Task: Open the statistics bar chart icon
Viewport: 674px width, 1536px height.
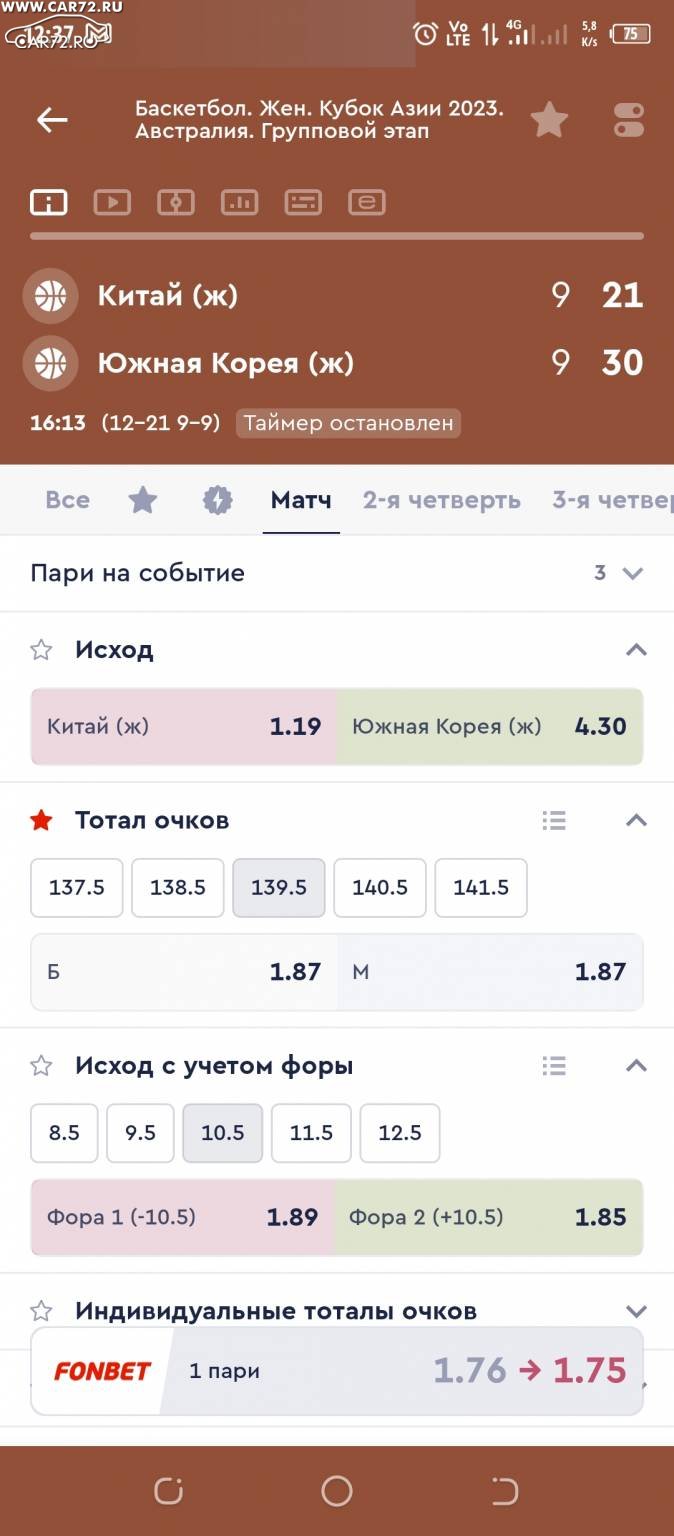Action: (x=240, y=203)
